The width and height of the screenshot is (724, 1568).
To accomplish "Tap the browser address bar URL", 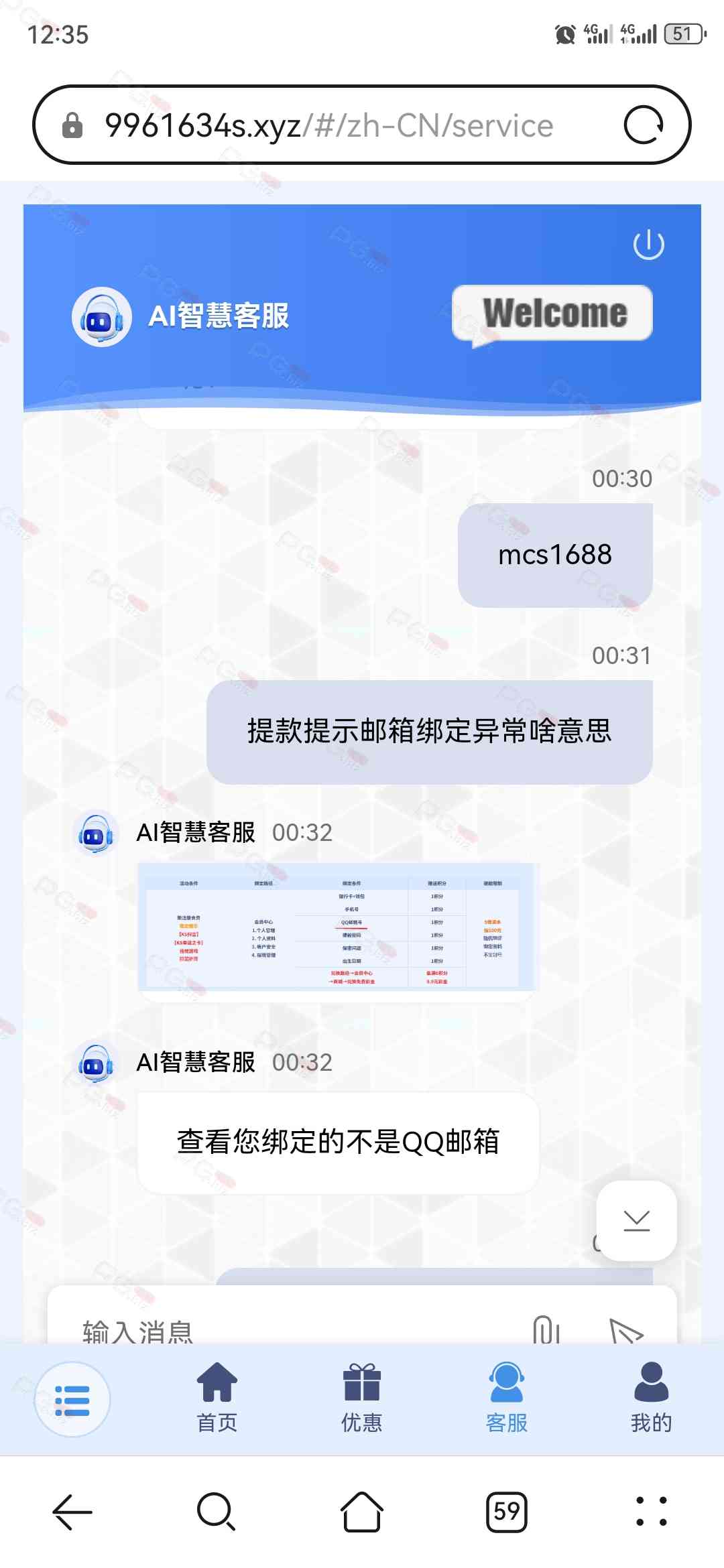I will [328, 126].
